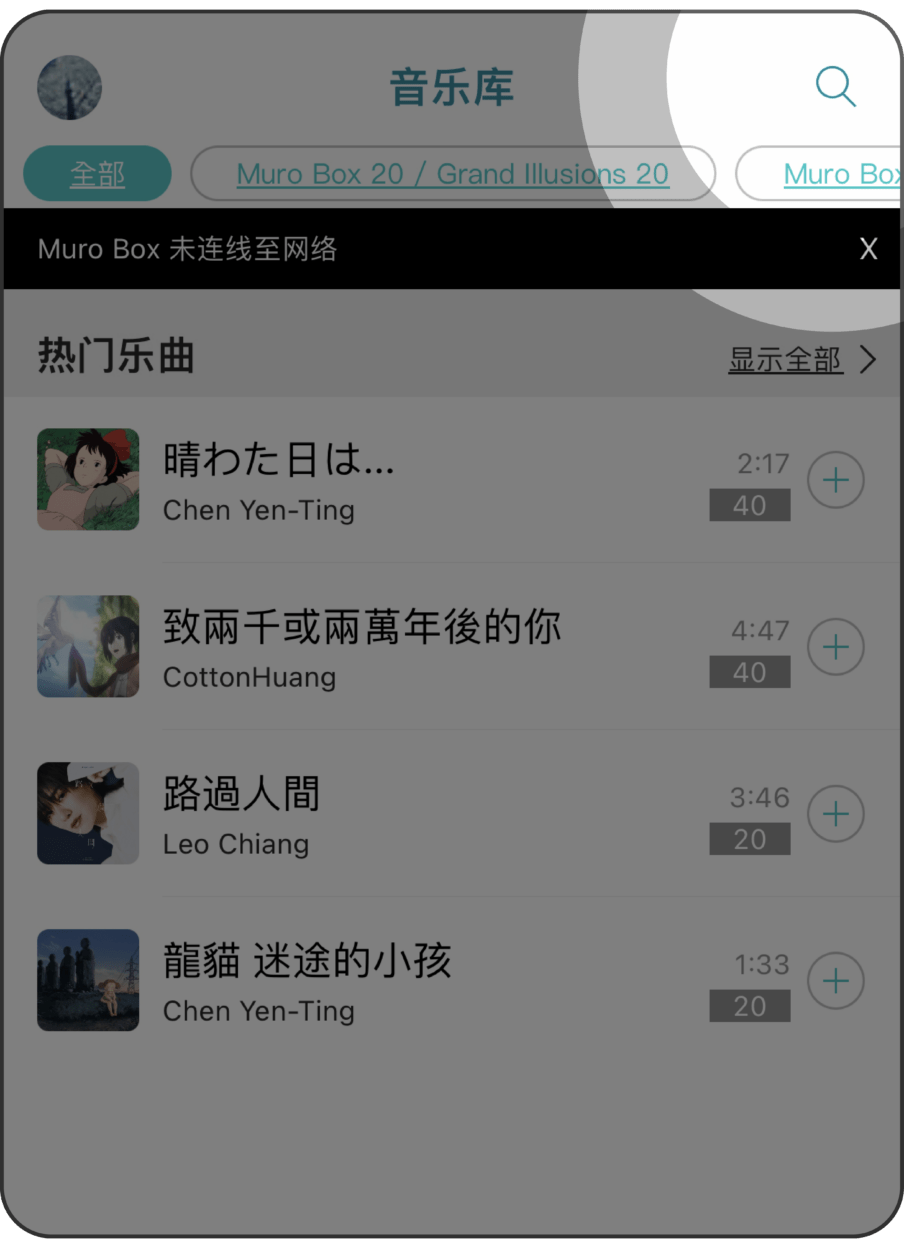Add 晴わた日は… with the plus button
The width and height of the screenshot is (904, 1248).
835,481
